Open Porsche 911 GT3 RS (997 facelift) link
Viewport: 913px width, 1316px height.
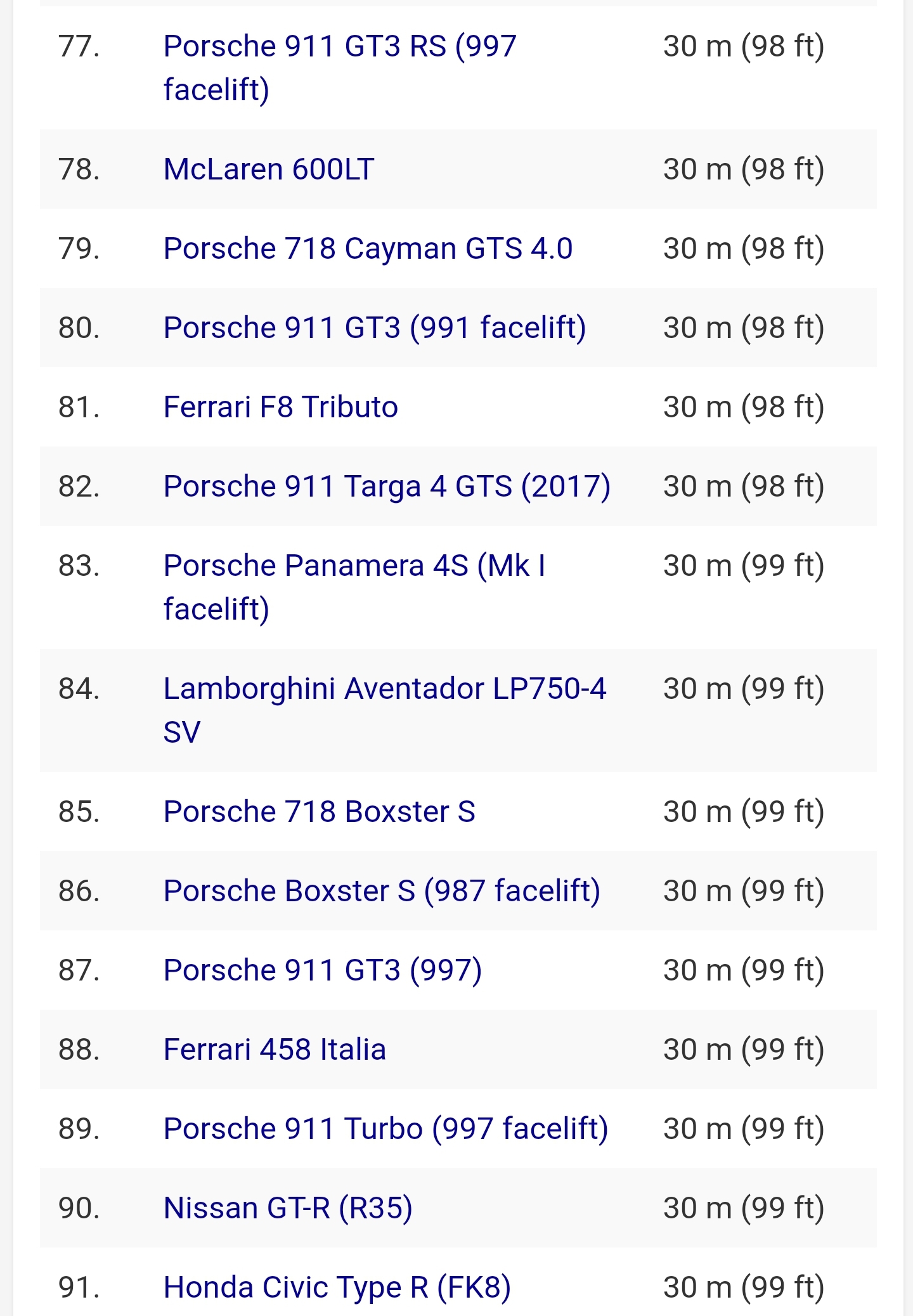tap(340, 46)
